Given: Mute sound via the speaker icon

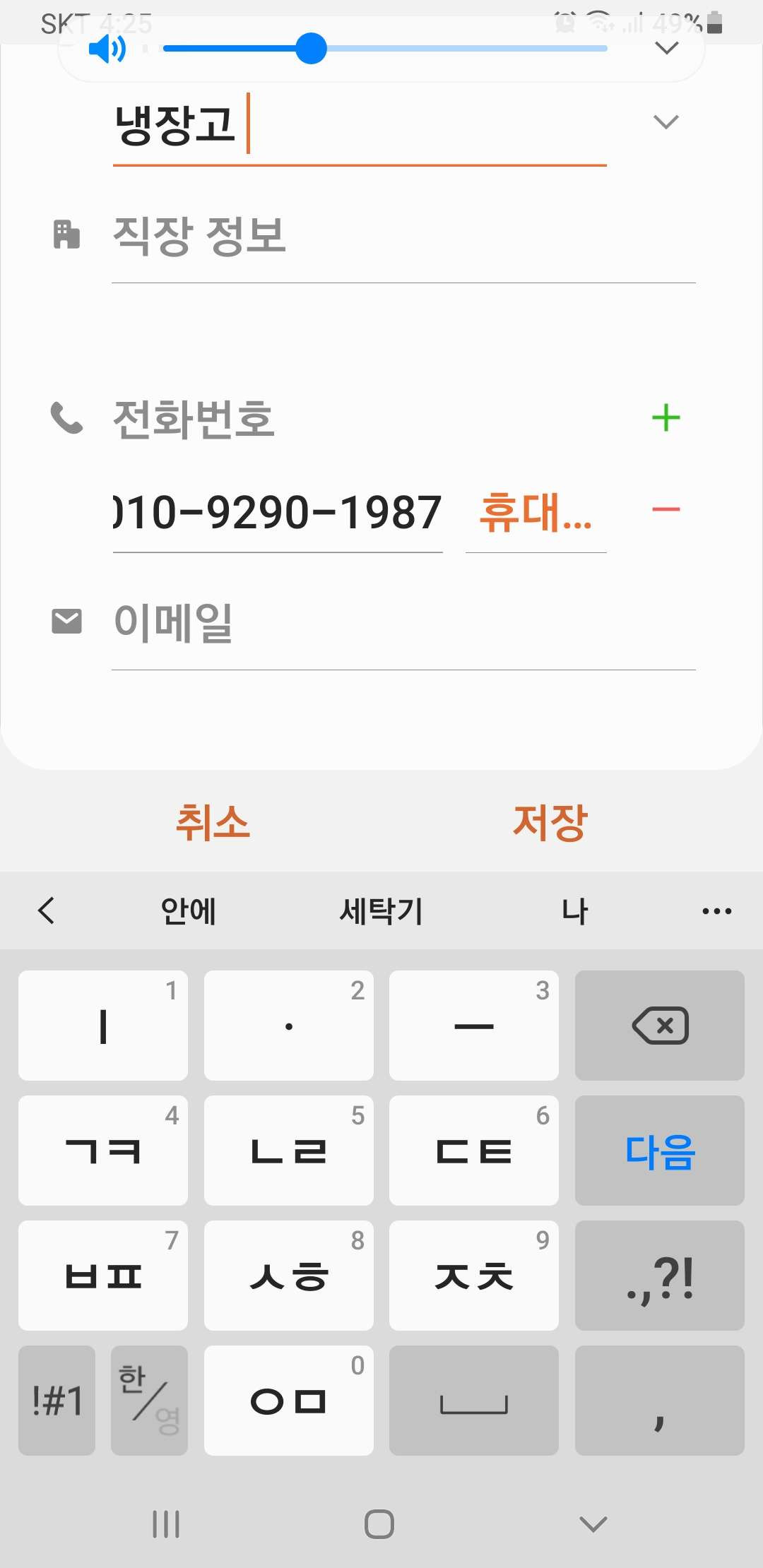Looking at the screenshot, I should point(107,49).
